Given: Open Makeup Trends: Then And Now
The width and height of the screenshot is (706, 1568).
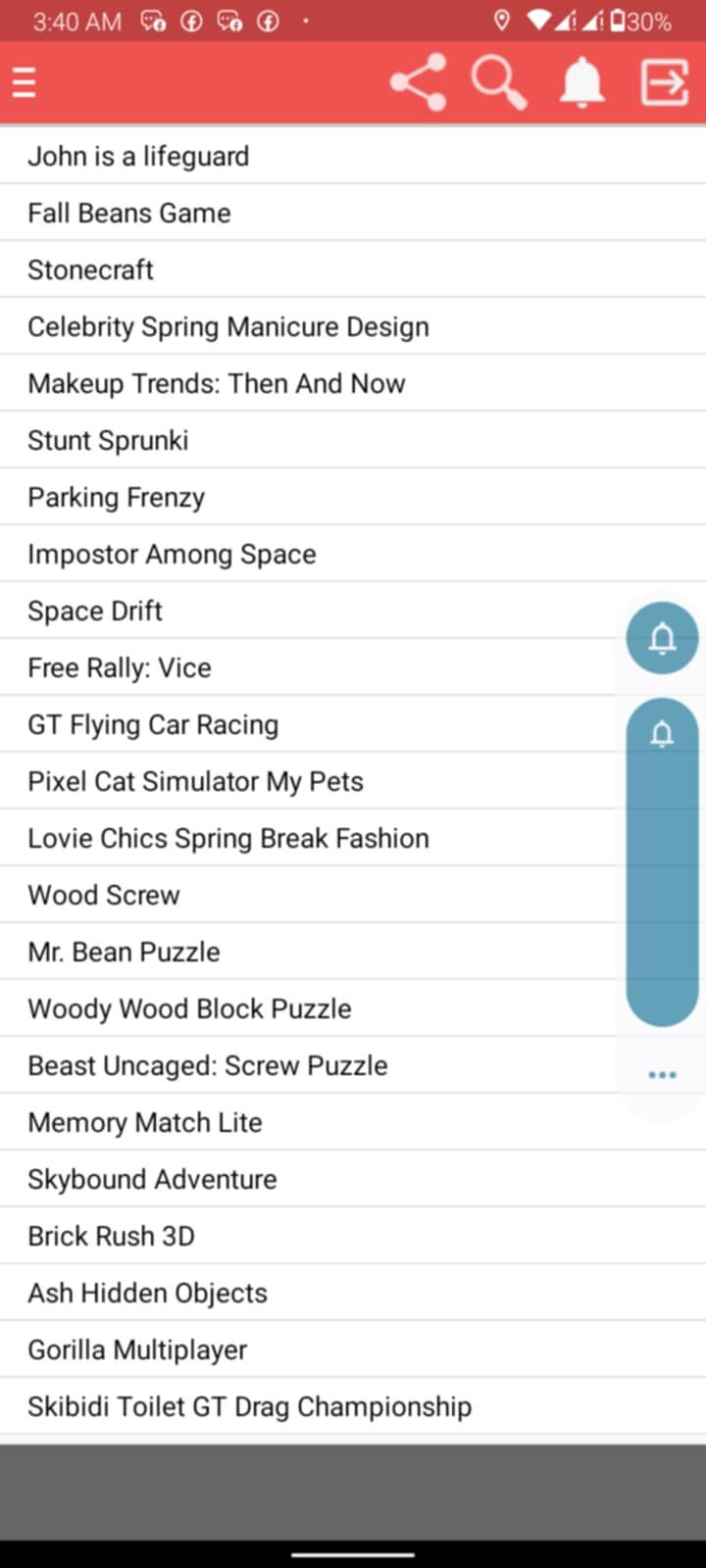Looking at the screenshot, I should 353,383.
